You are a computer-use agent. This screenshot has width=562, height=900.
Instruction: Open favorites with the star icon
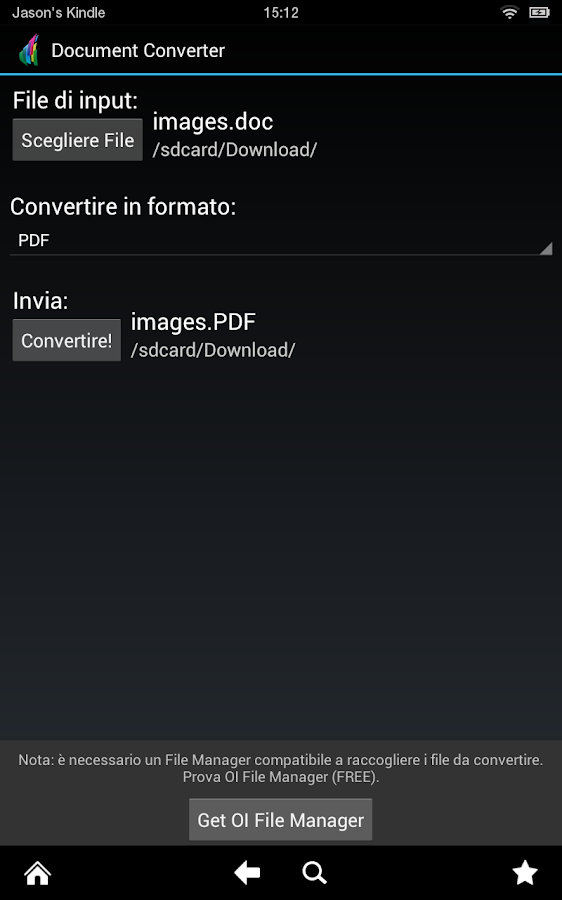point(524,873)
